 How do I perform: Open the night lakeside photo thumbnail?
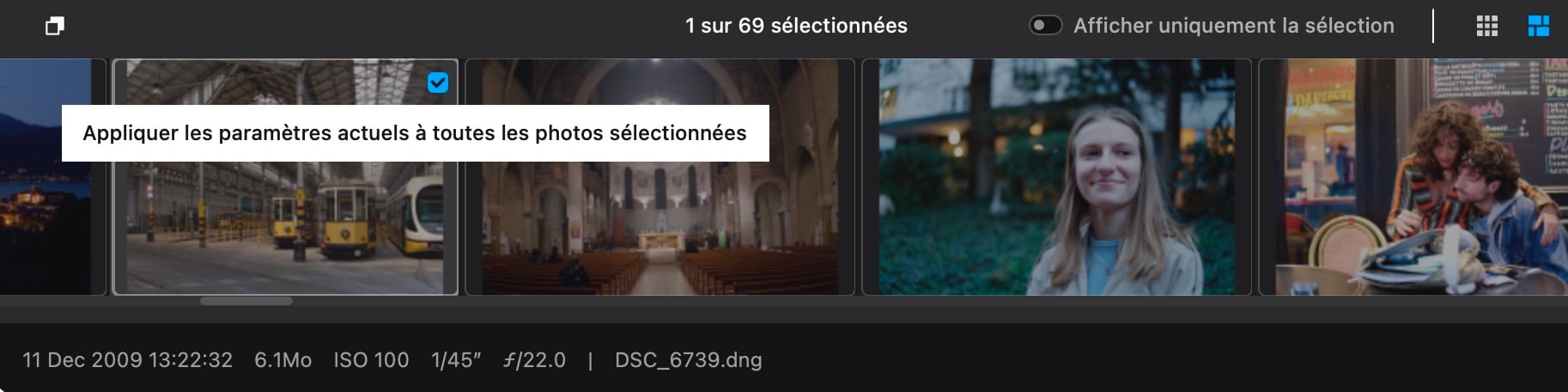[52, 176]
